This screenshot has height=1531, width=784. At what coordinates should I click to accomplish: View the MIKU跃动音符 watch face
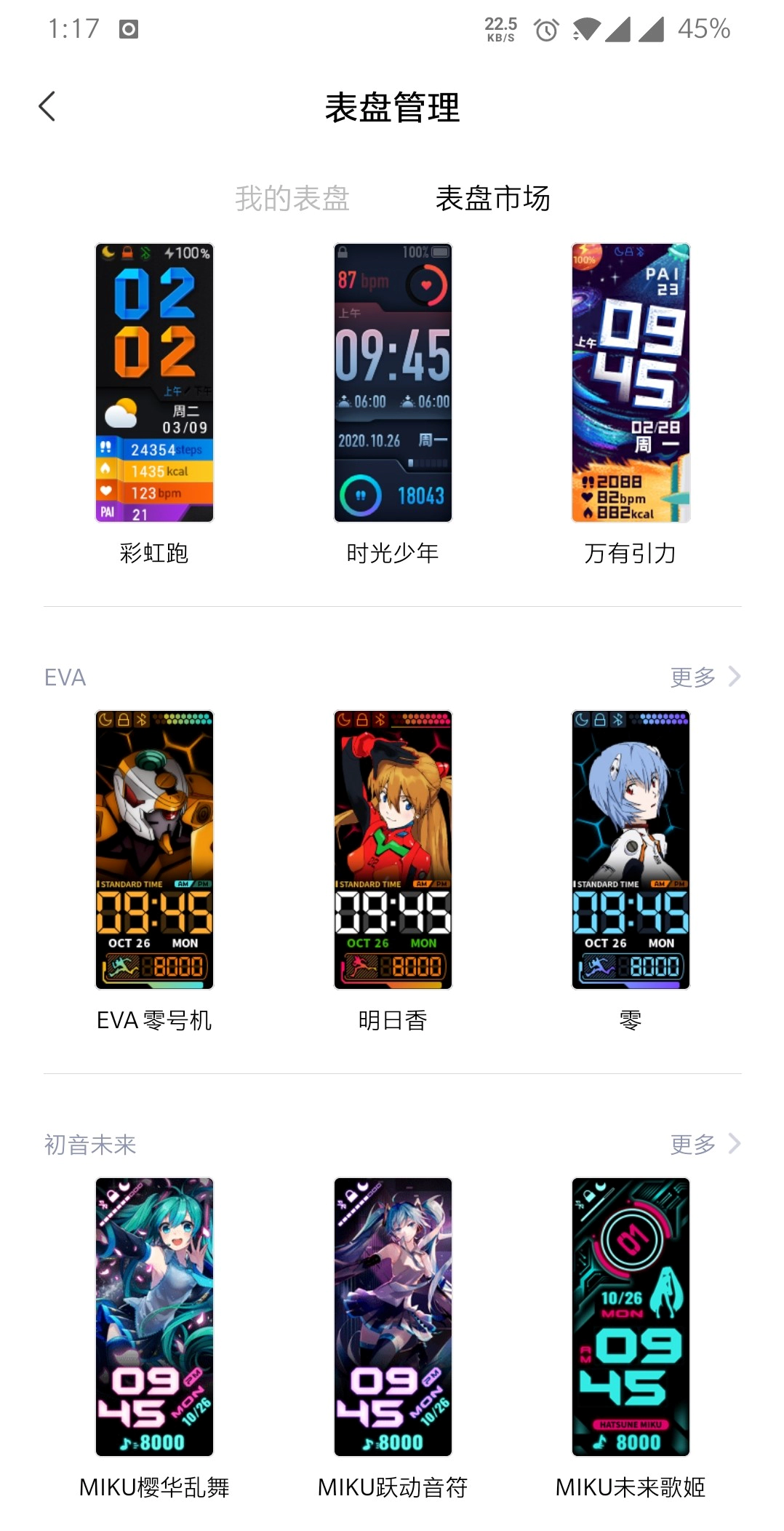[x=393, y=1317]
